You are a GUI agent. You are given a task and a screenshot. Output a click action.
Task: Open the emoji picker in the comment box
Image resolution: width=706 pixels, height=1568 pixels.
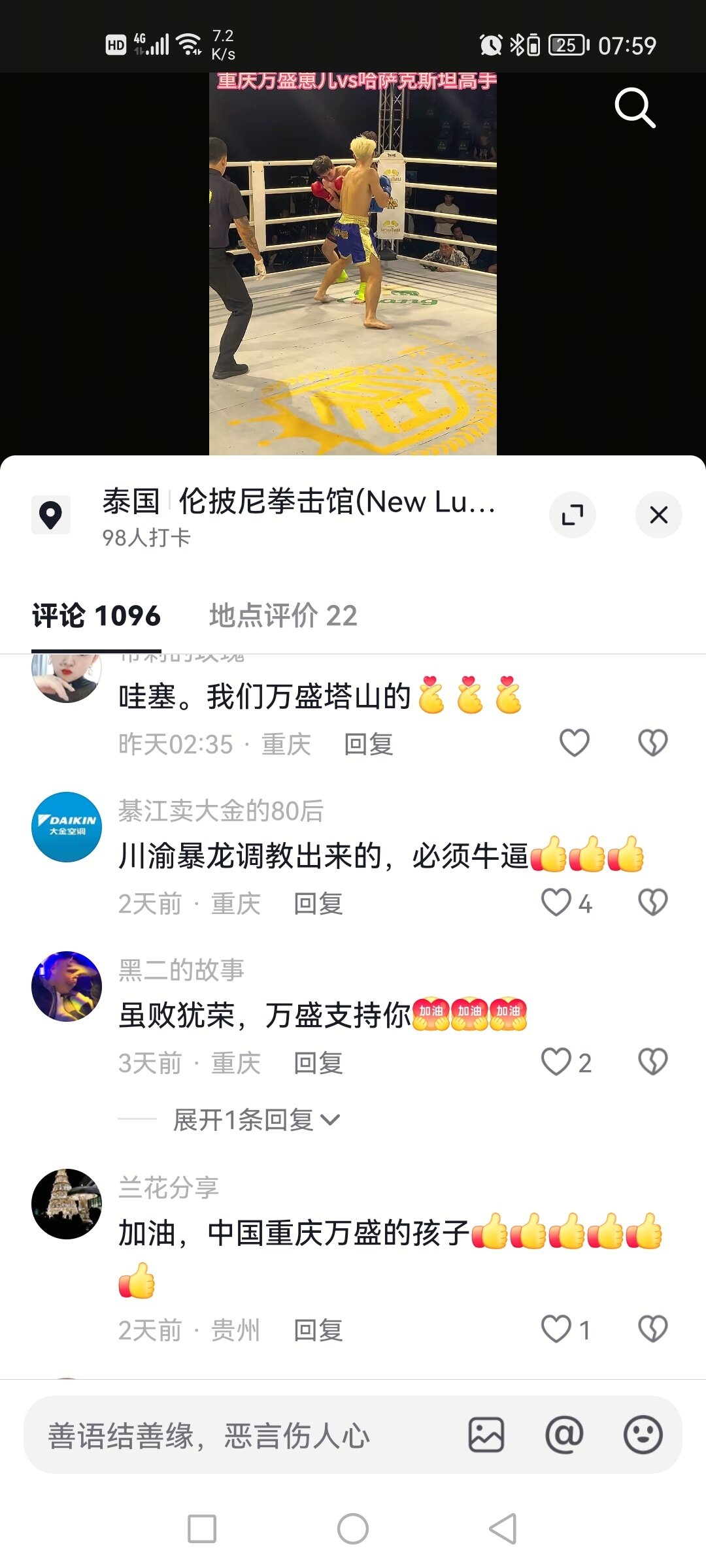(643, 1435)
